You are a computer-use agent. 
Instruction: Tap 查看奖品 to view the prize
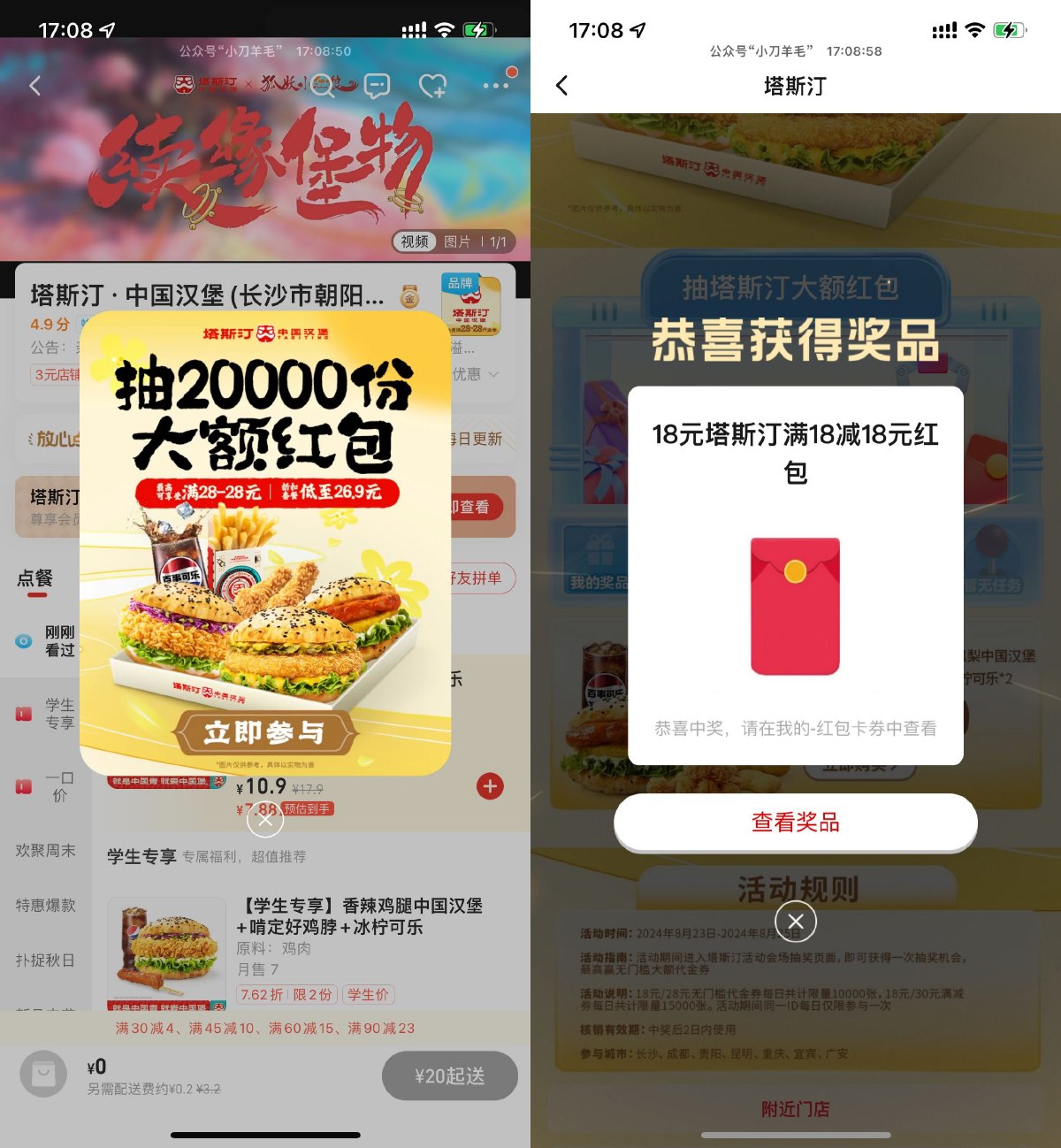[x=795, y=823]
